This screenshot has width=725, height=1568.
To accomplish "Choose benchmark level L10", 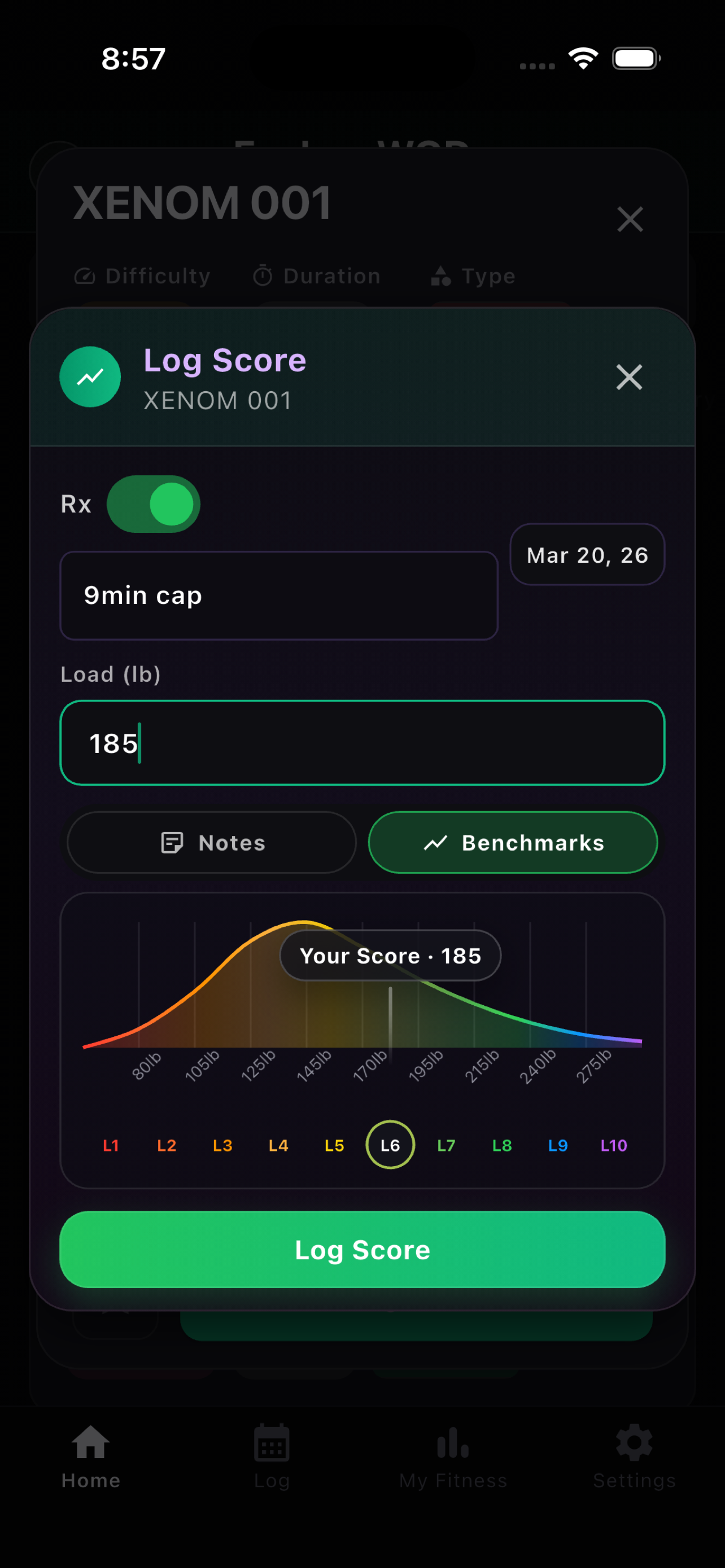I will (614, 1146).
